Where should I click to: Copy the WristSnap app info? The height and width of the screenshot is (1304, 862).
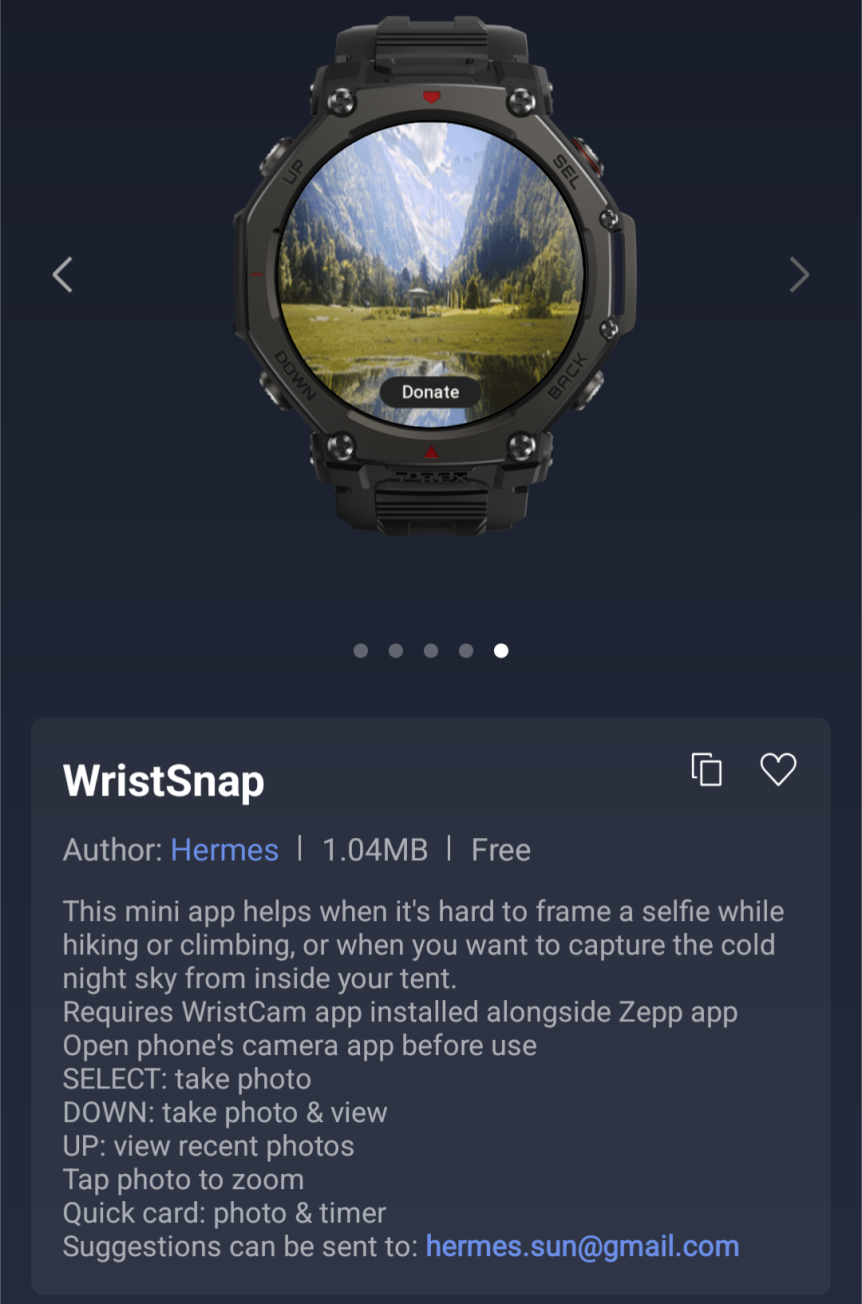[x=707, y=769]
